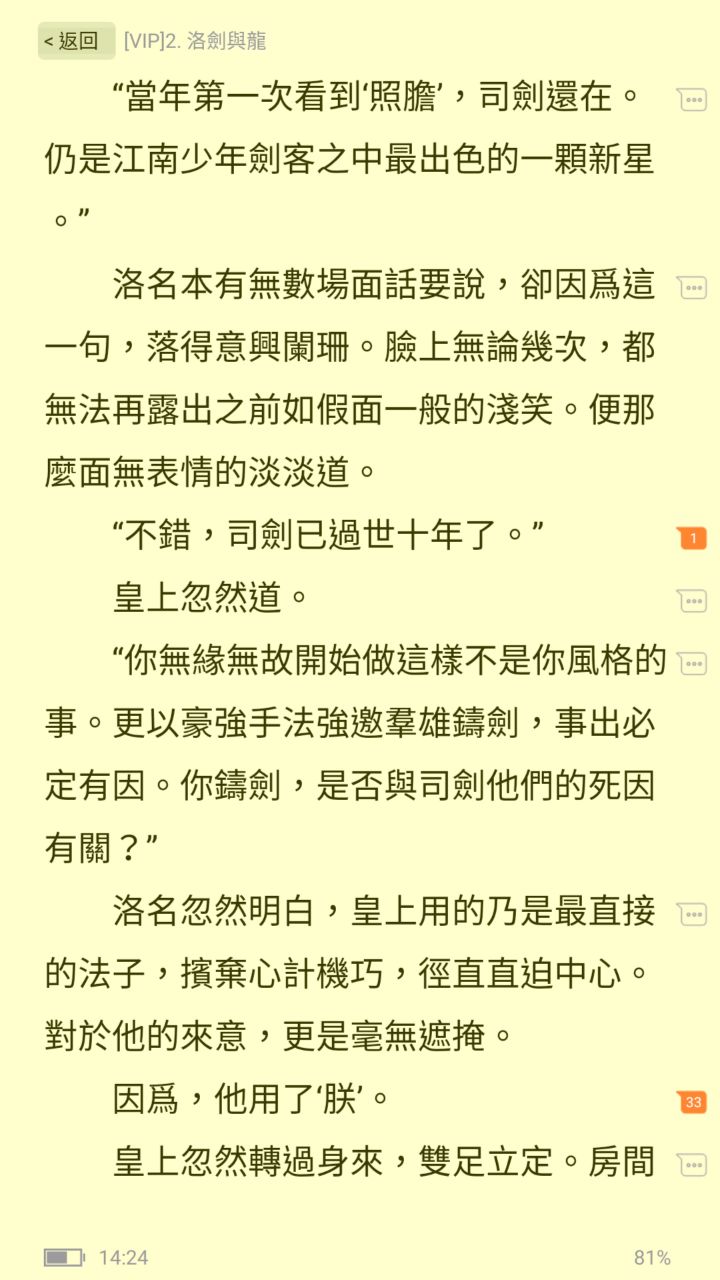Open the comment bubble beside '皇上忽然轉過身來'
The height and width of the screenshot is (1280, 720).
point(692,1164)
